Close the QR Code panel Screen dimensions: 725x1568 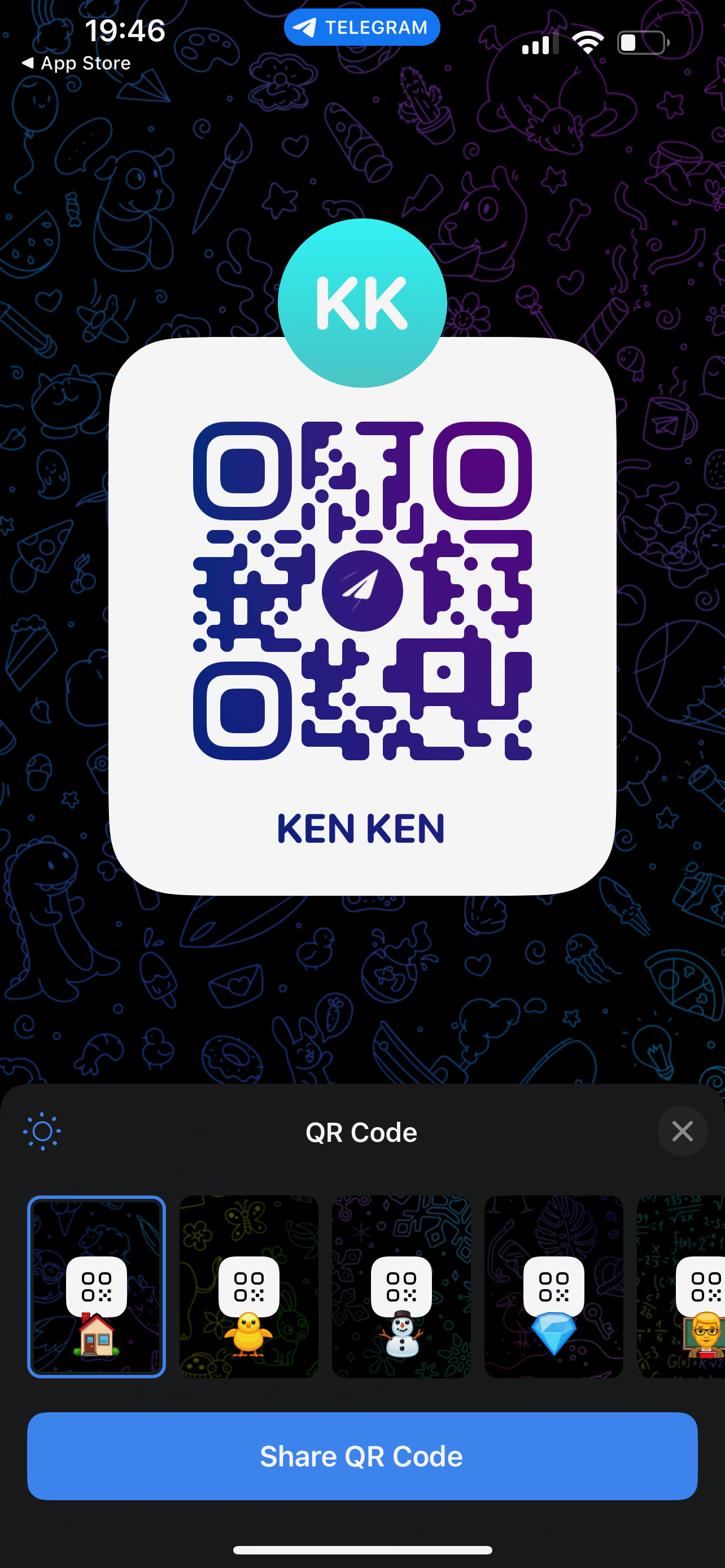click(x=682, y=1132)
